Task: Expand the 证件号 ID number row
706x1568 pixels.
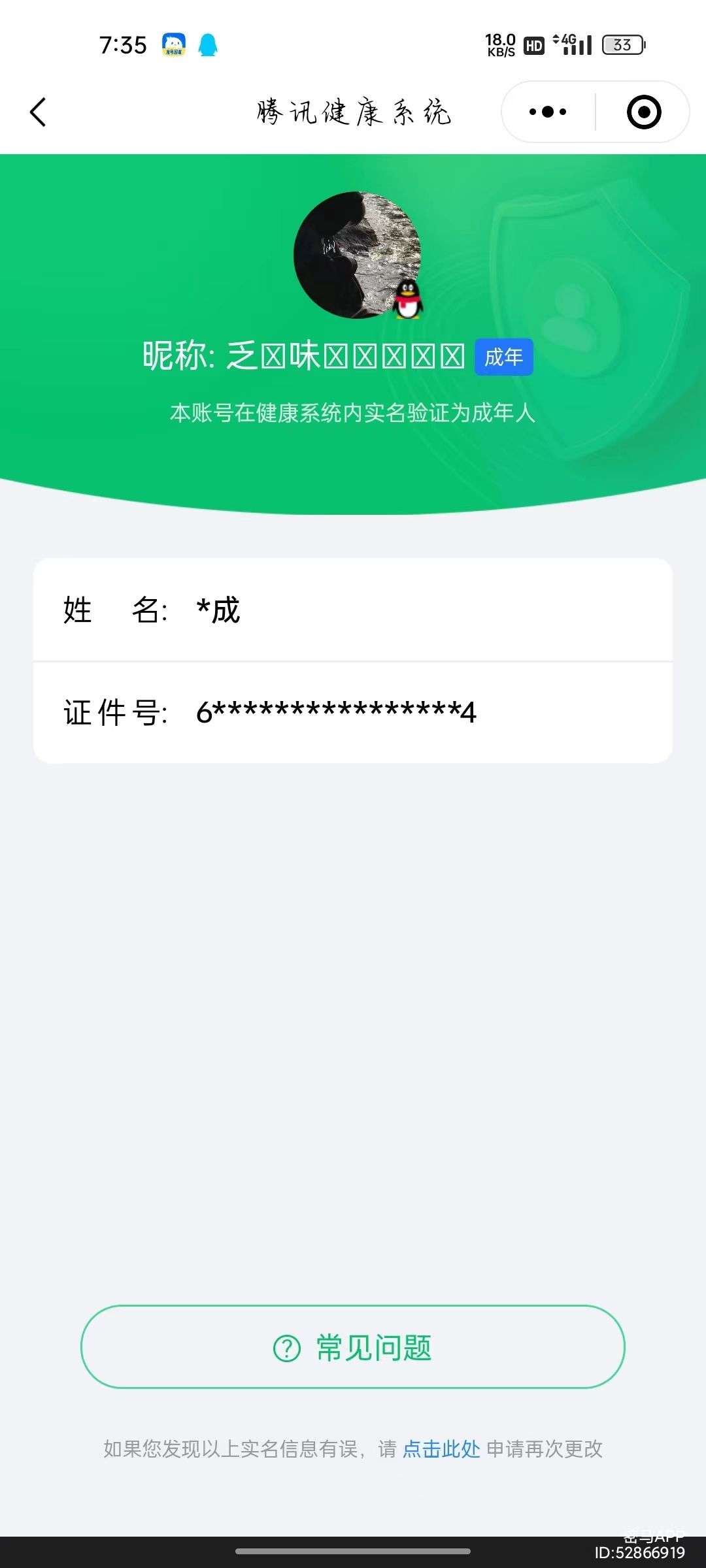Action: tap(353, 712)
